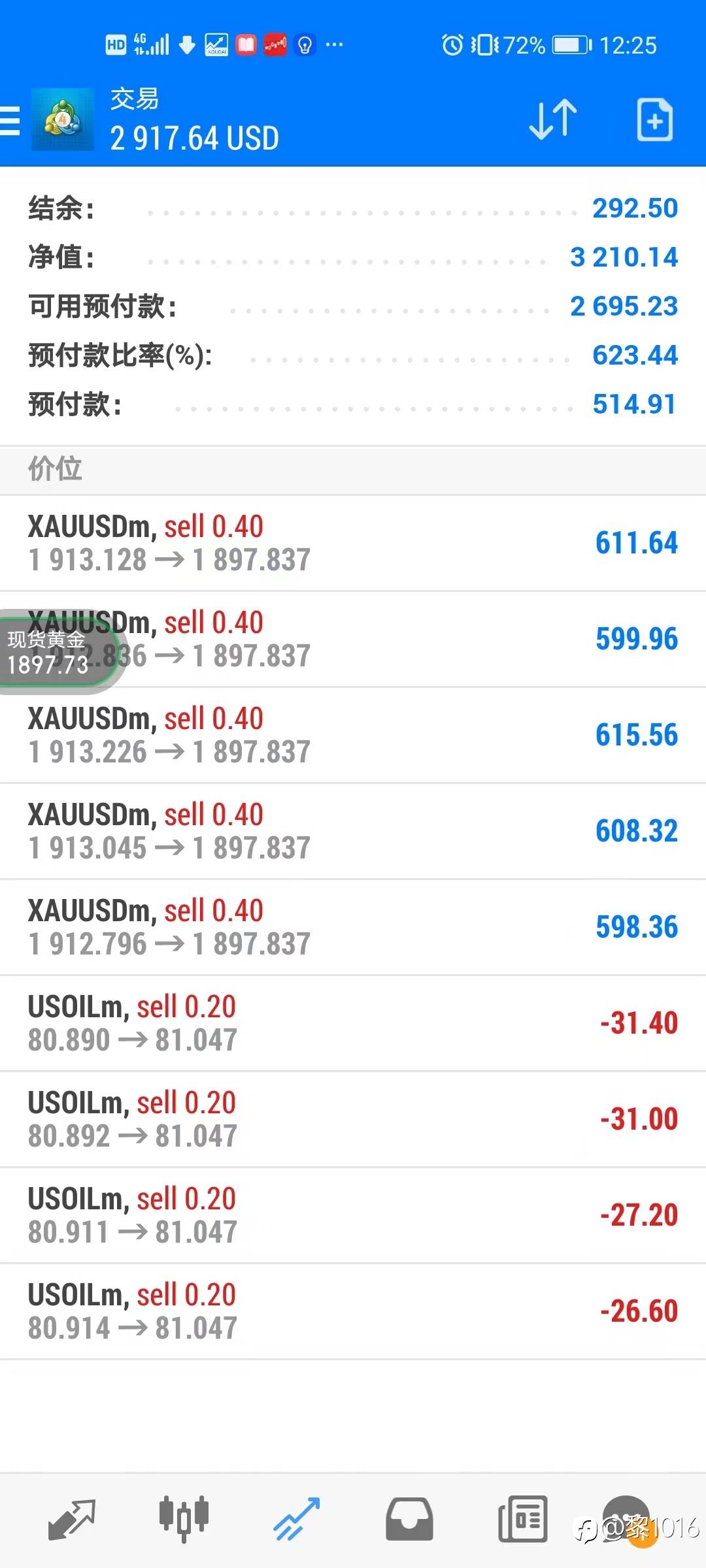Viewport: 706px width, 1568px height.
Task: Open USOILm position entered at 80.890
Action: (x=353, y=1023)
